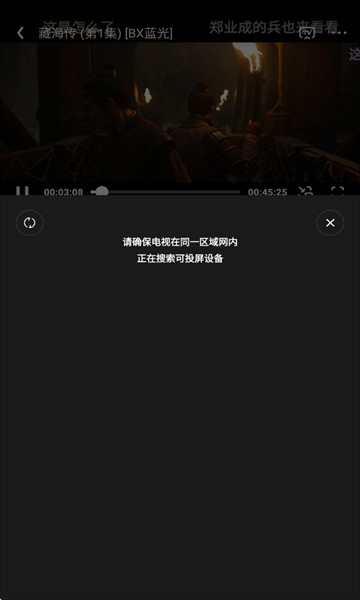Image resolution: width=360 pixels, height=600 pixels.
Task: Open the cast-to-TV icon in top bar
Action: click(x=307, y=33)
